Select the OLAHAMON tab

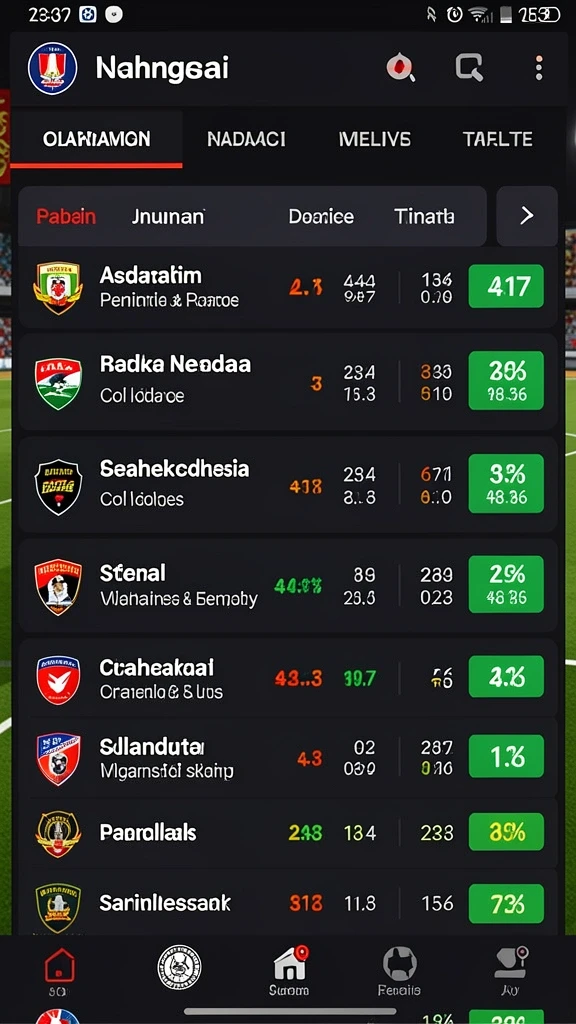click(x=97, y=139)
